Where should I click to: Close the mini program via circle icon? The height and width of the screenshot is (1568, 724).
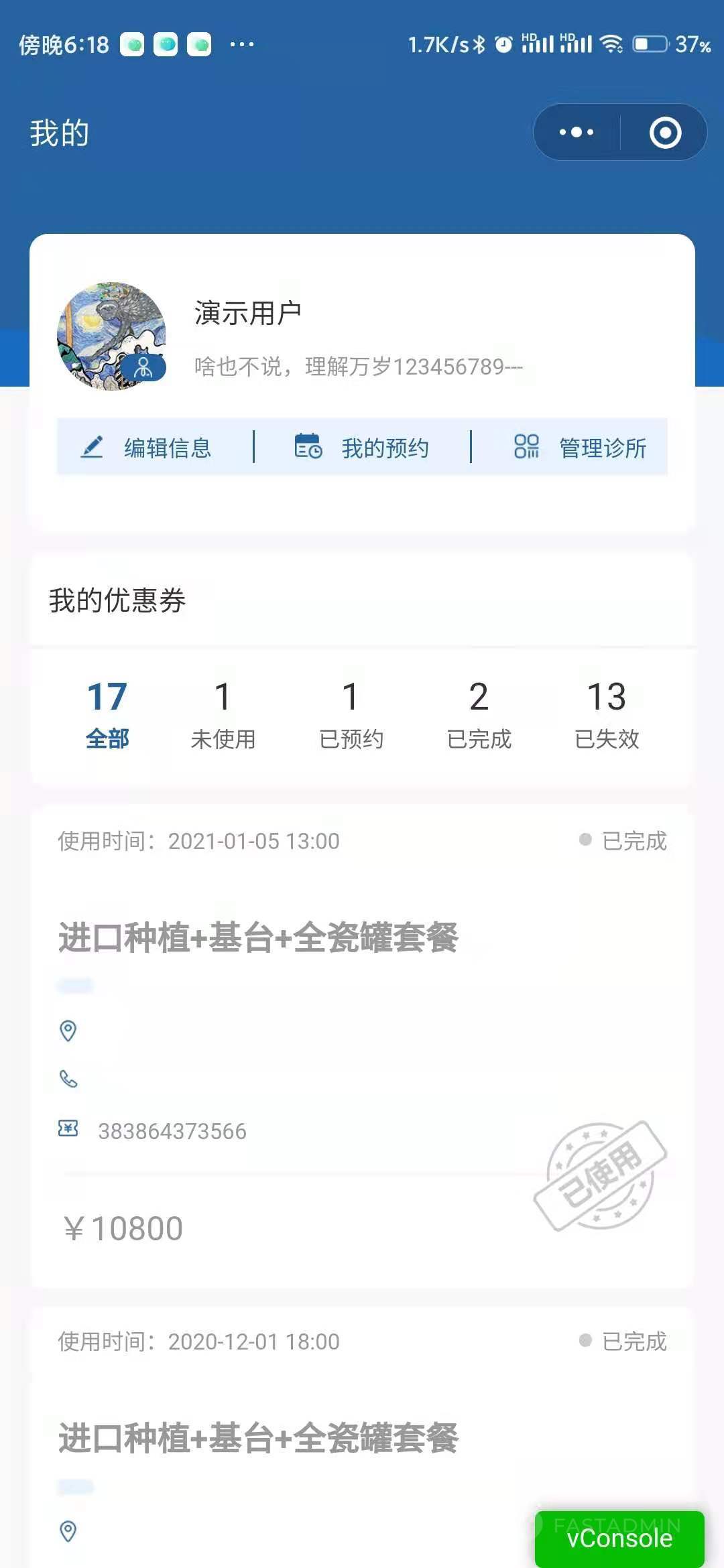pos(665,132)
